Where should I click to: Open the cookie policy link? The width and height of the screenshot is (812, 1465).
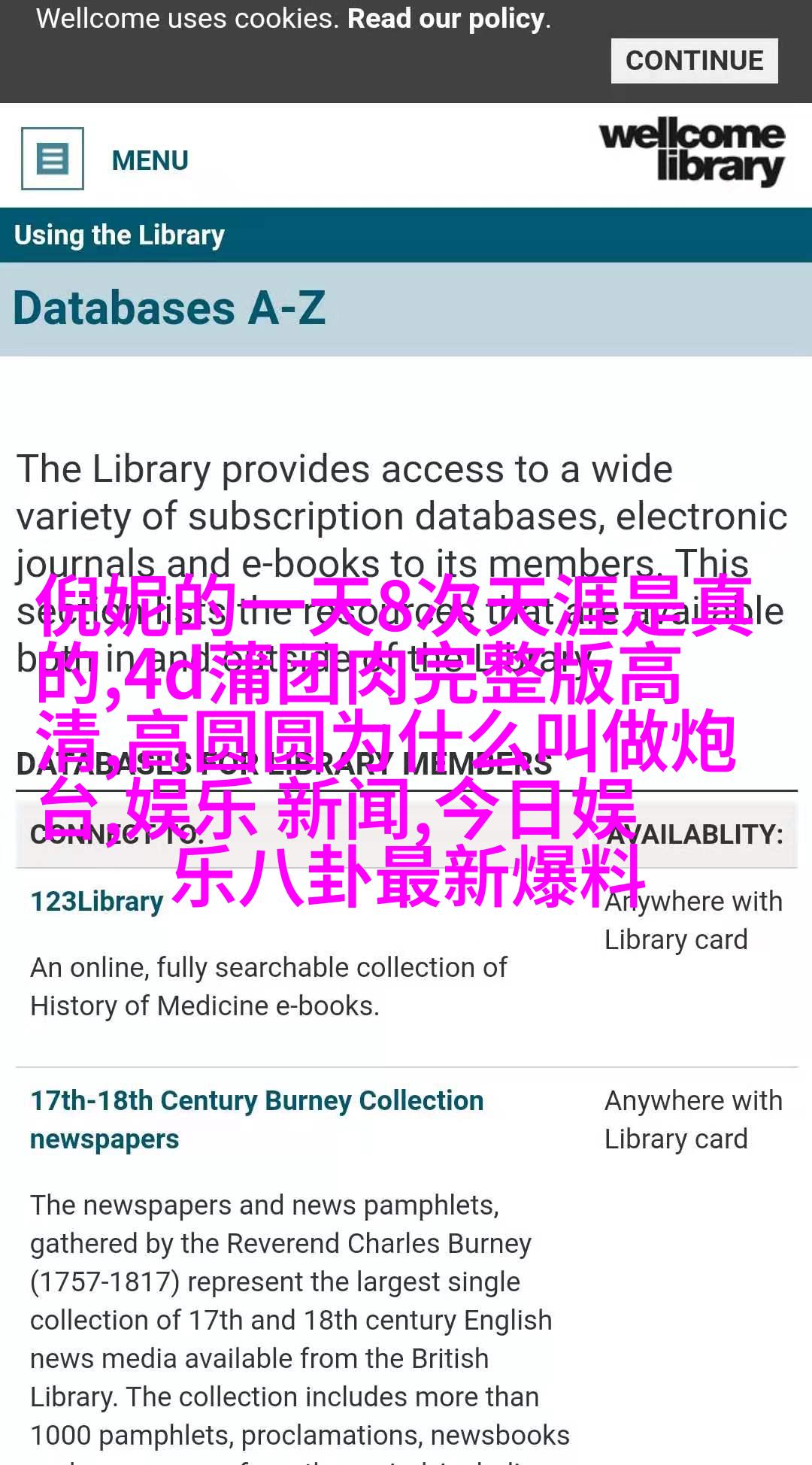click(447, 19)
